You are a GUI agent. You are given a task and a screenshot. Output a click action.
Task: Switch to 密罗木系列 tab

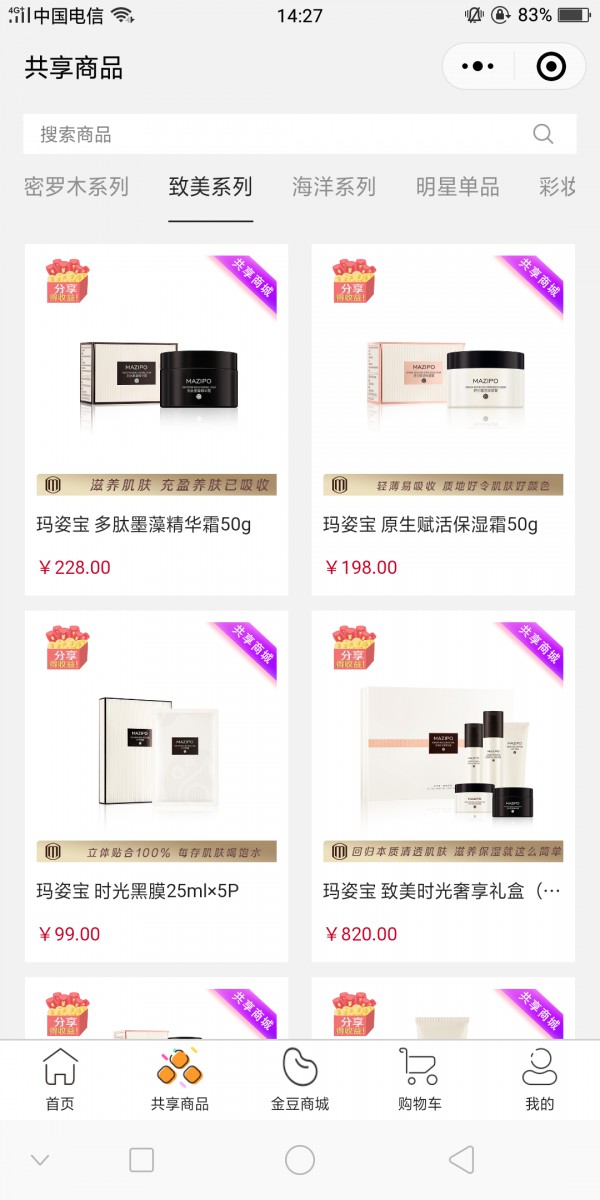point(76,187)
